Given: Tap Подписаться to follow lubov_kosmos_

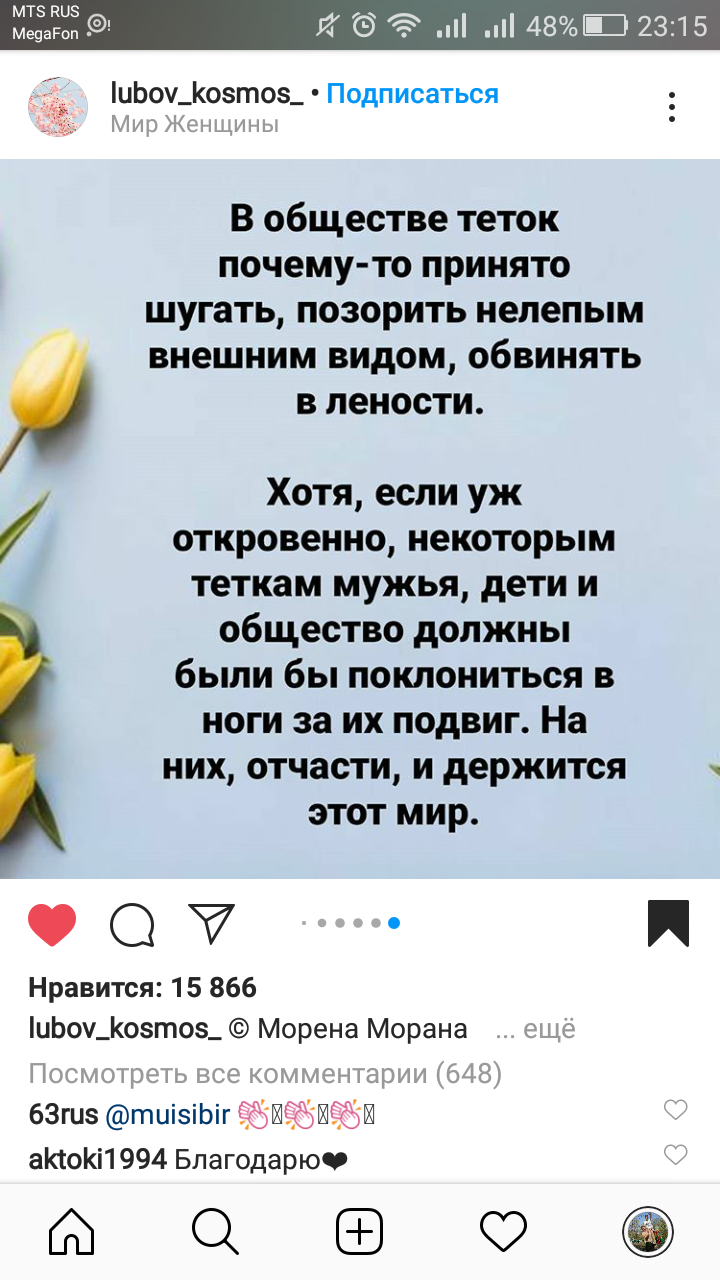Looking at the screenshot, I should [412, 94].
